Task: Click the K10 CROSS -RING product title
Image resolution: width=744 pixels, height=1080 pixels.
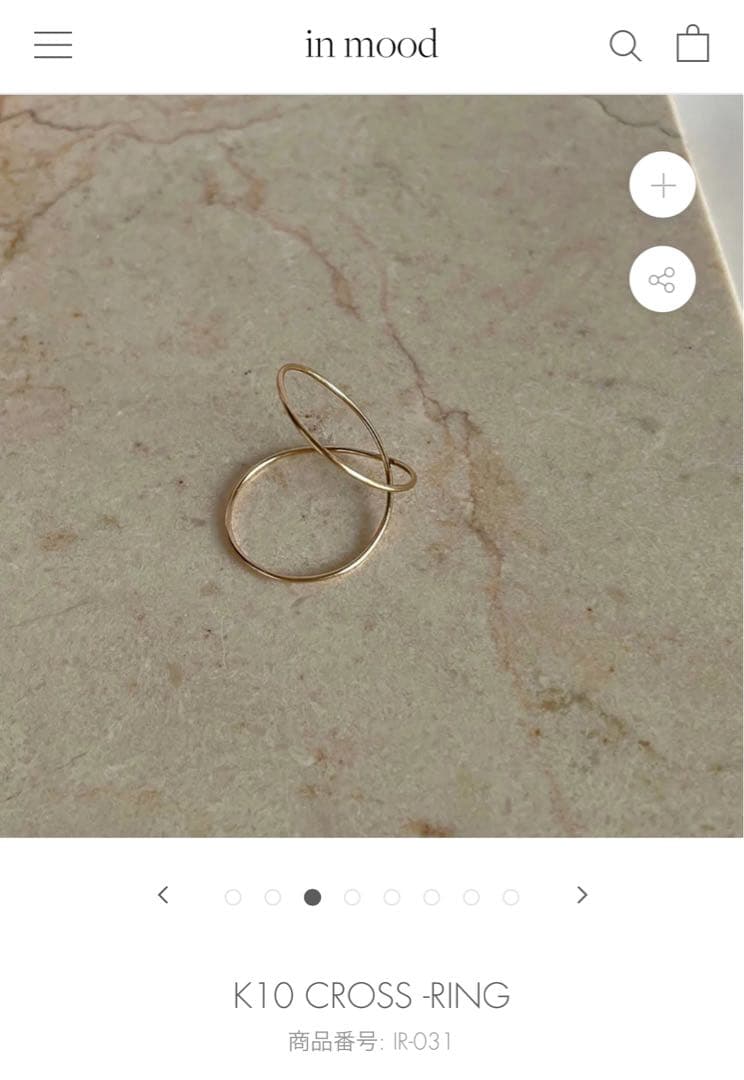Action: point(372,997)
